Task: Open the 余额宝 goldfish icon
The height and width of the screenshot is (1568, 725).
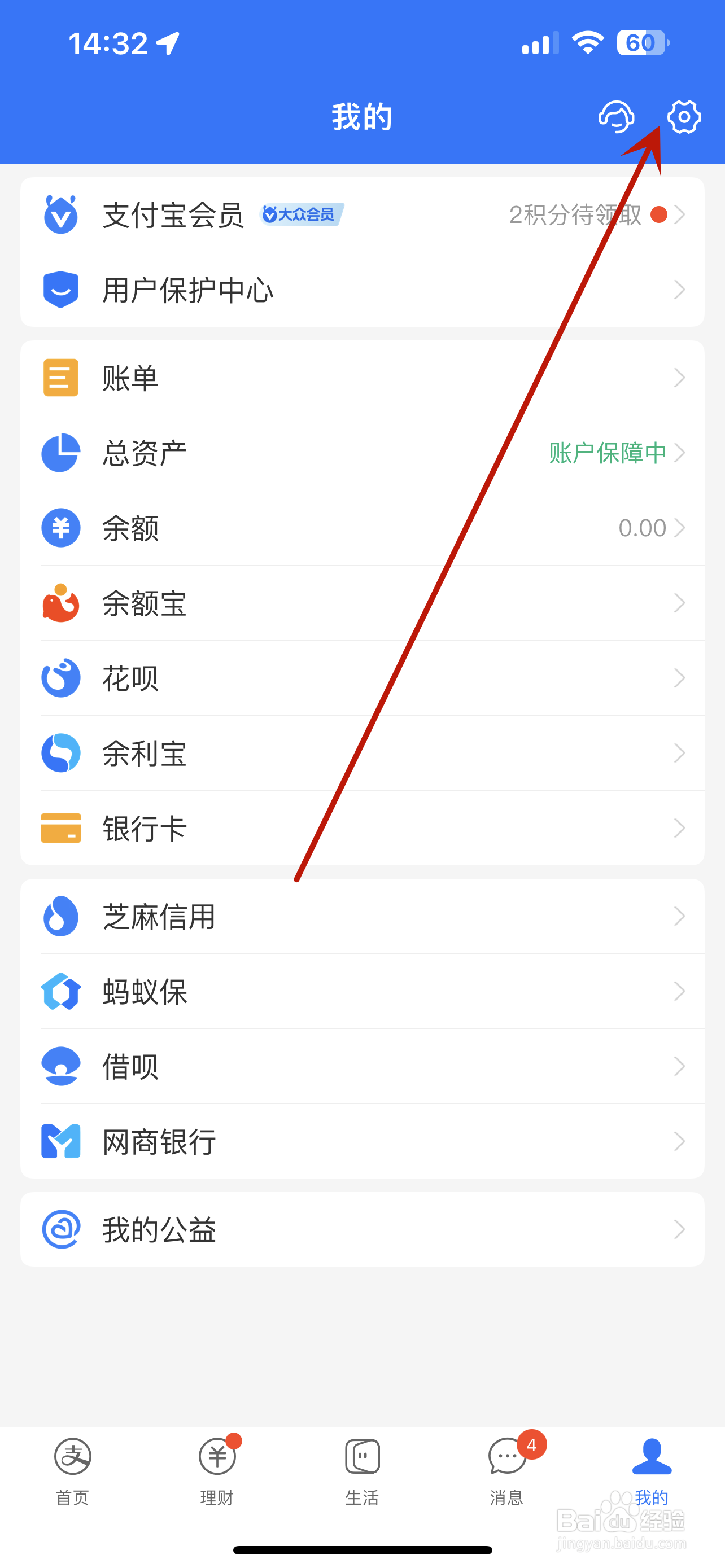Action: (x=61, y=603)
